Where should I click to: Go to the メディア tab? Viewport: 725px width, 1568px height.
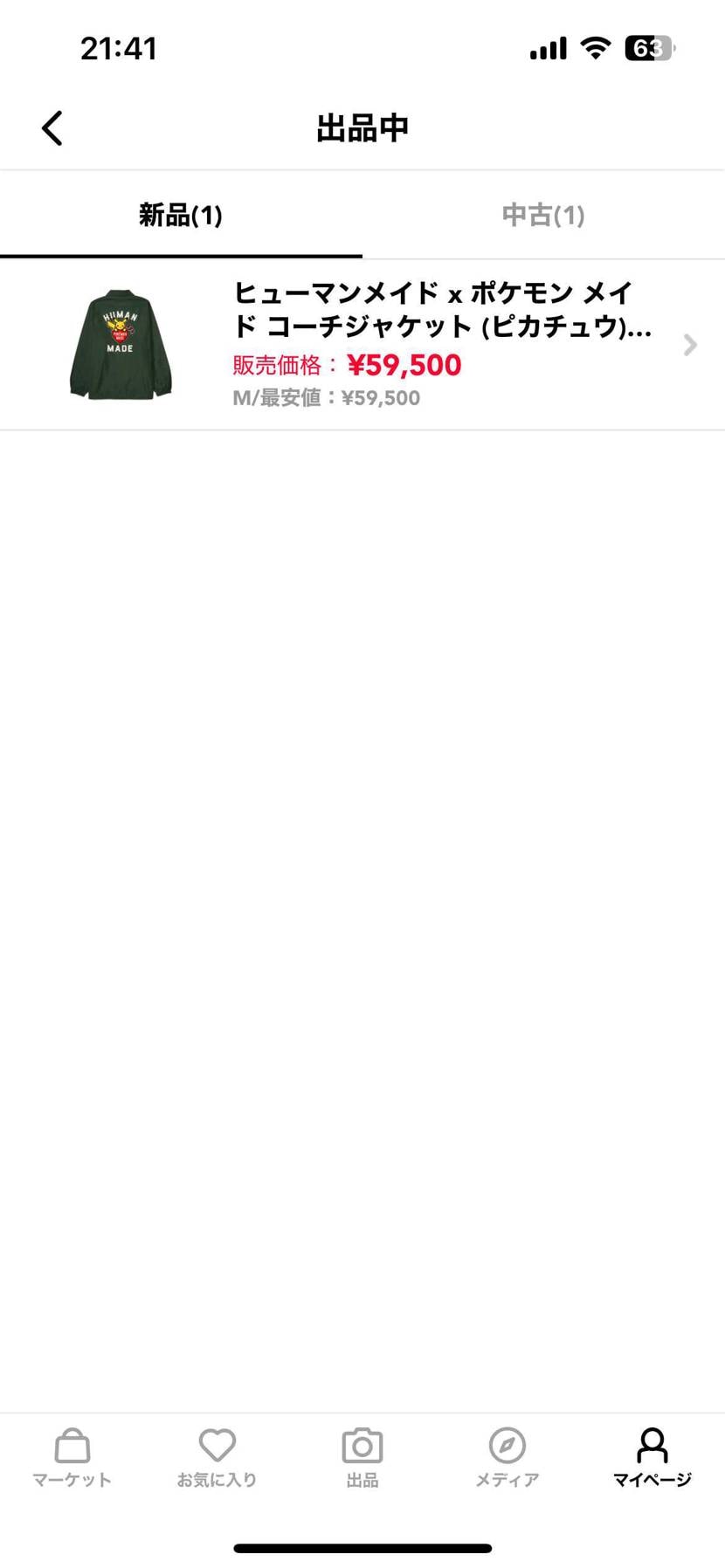[507, 1458]
